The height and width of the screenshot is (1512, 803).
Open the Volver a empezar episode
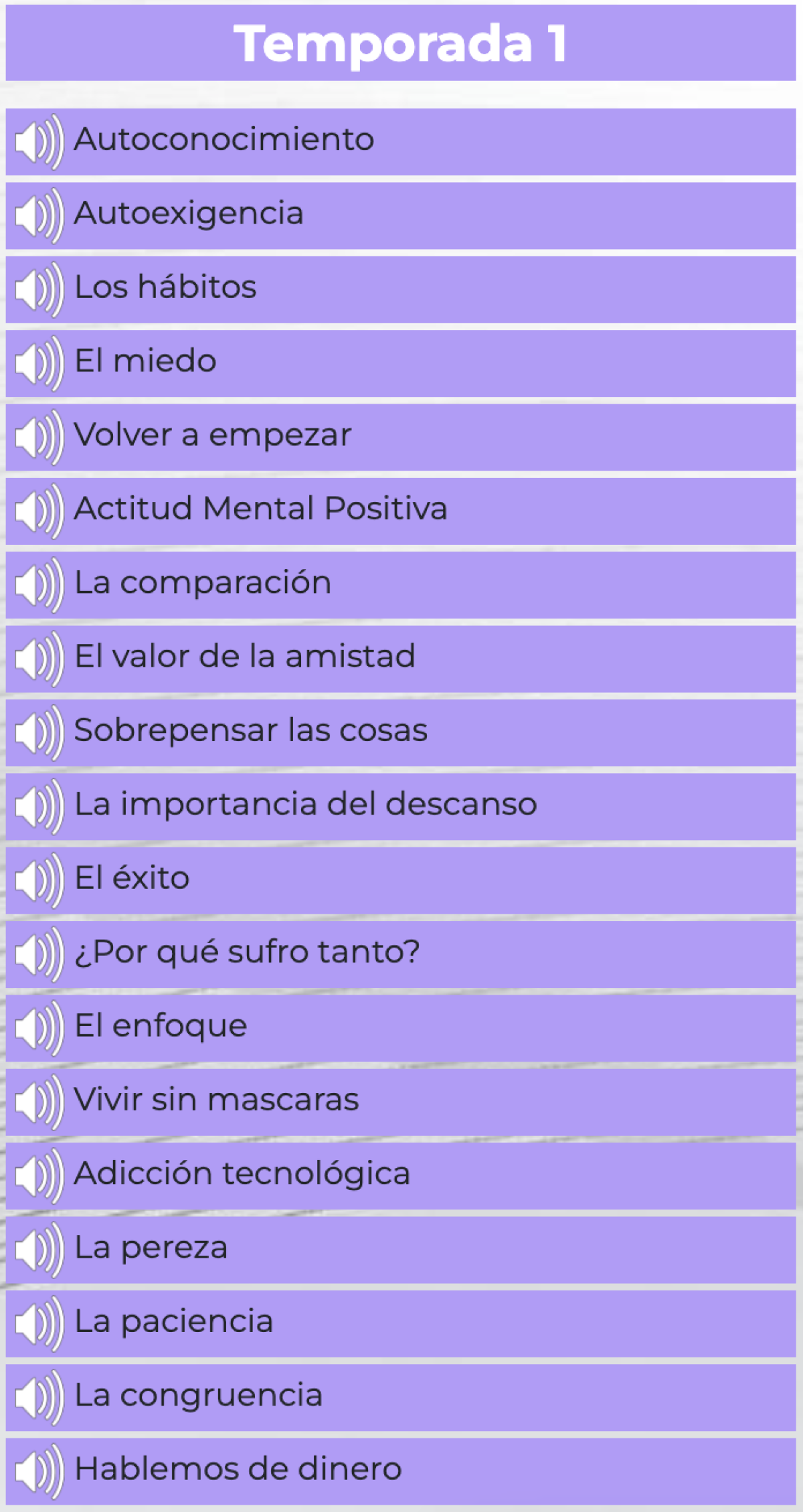401,437
